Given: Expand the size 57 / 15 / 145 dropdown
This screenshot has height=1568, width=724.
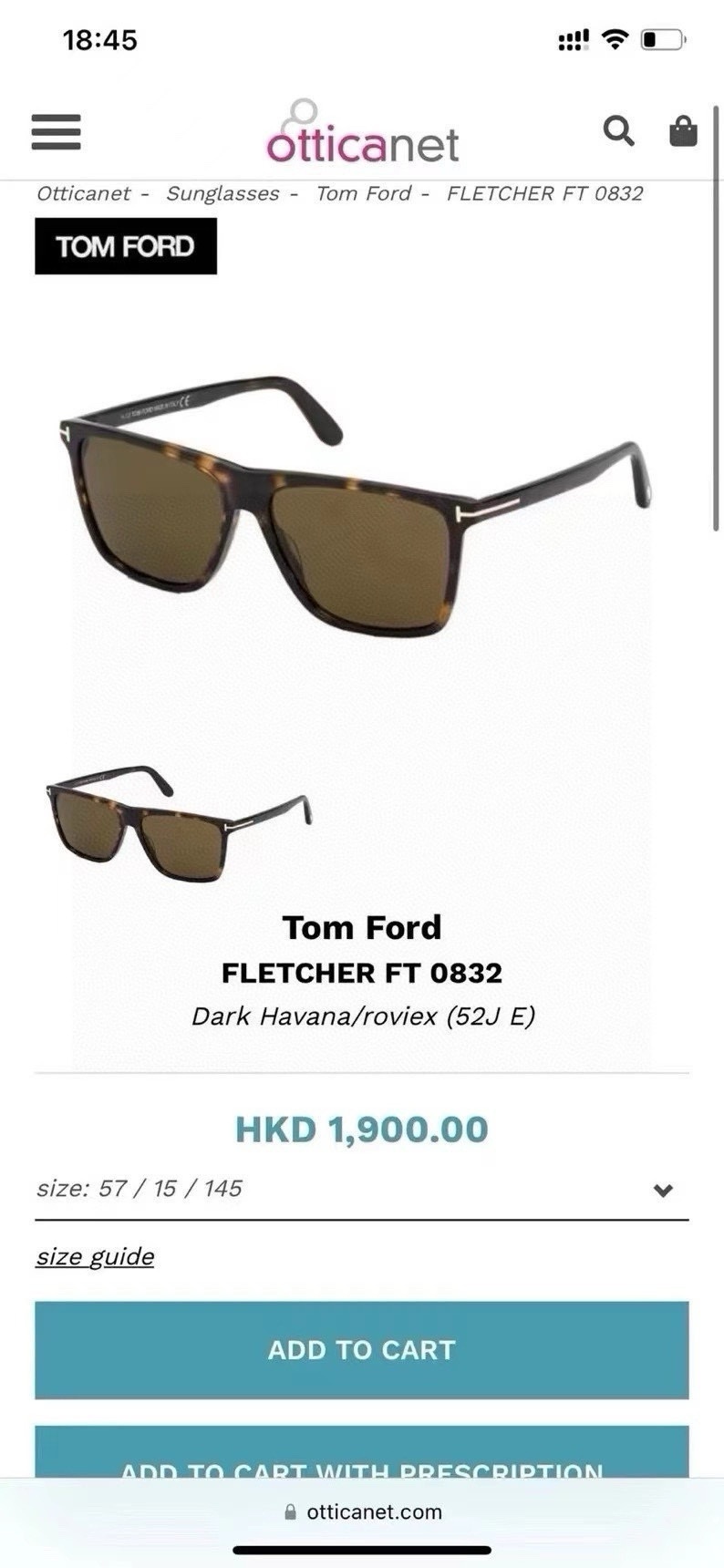Looking at the screenshot, I should [362, 1190].
